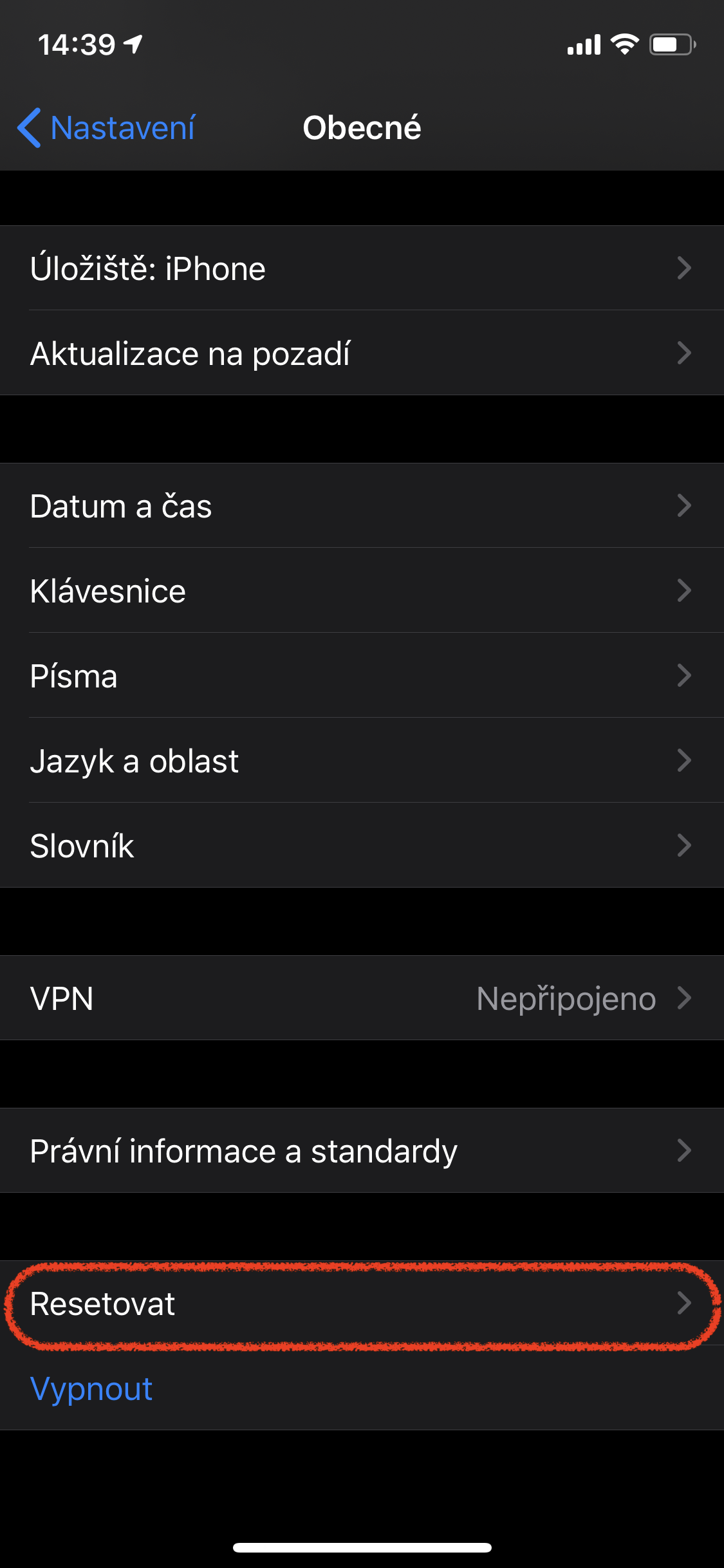Viewport: 724px width, 1568px height.
Task: Expand the VPN row chevron
Action: click(684, 998)
